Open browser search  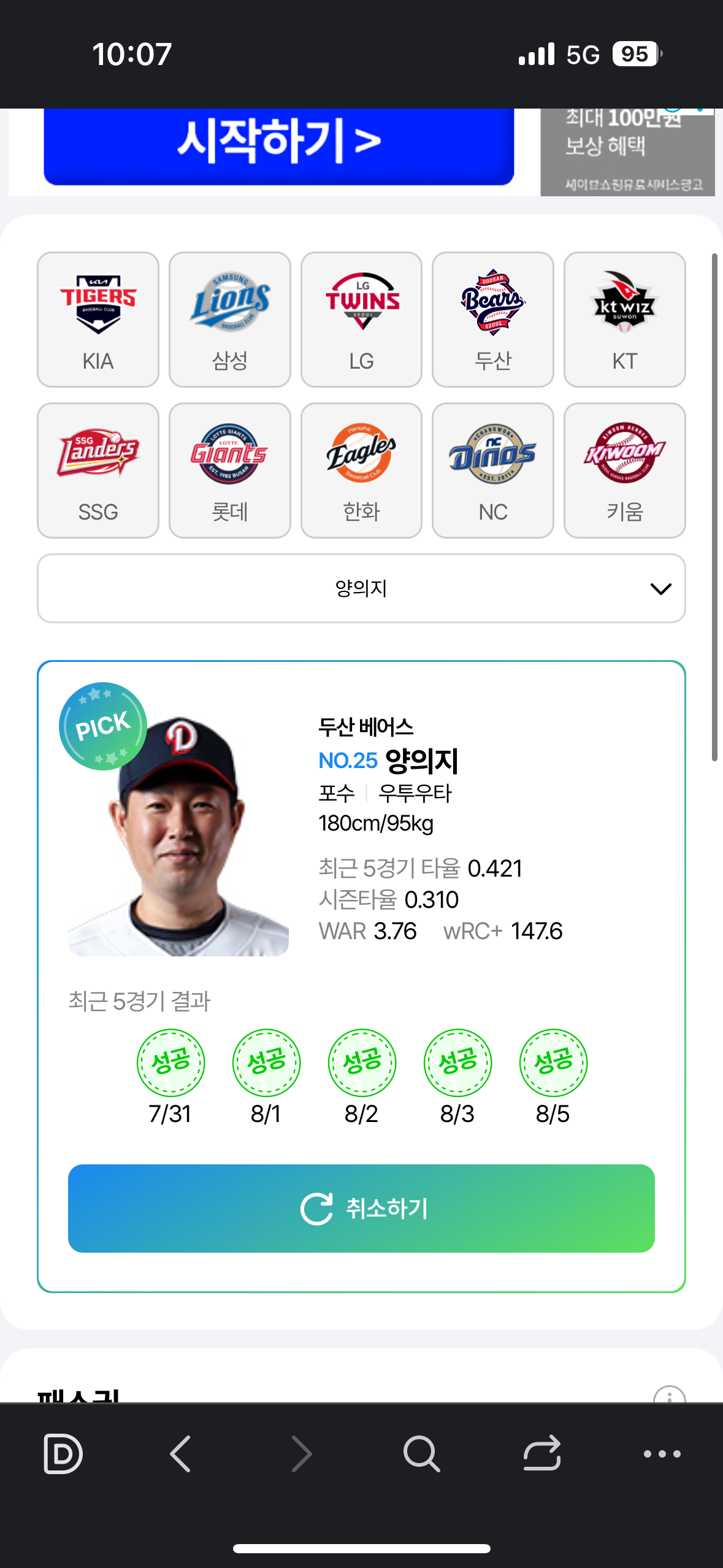click(x=421, y=1453)
